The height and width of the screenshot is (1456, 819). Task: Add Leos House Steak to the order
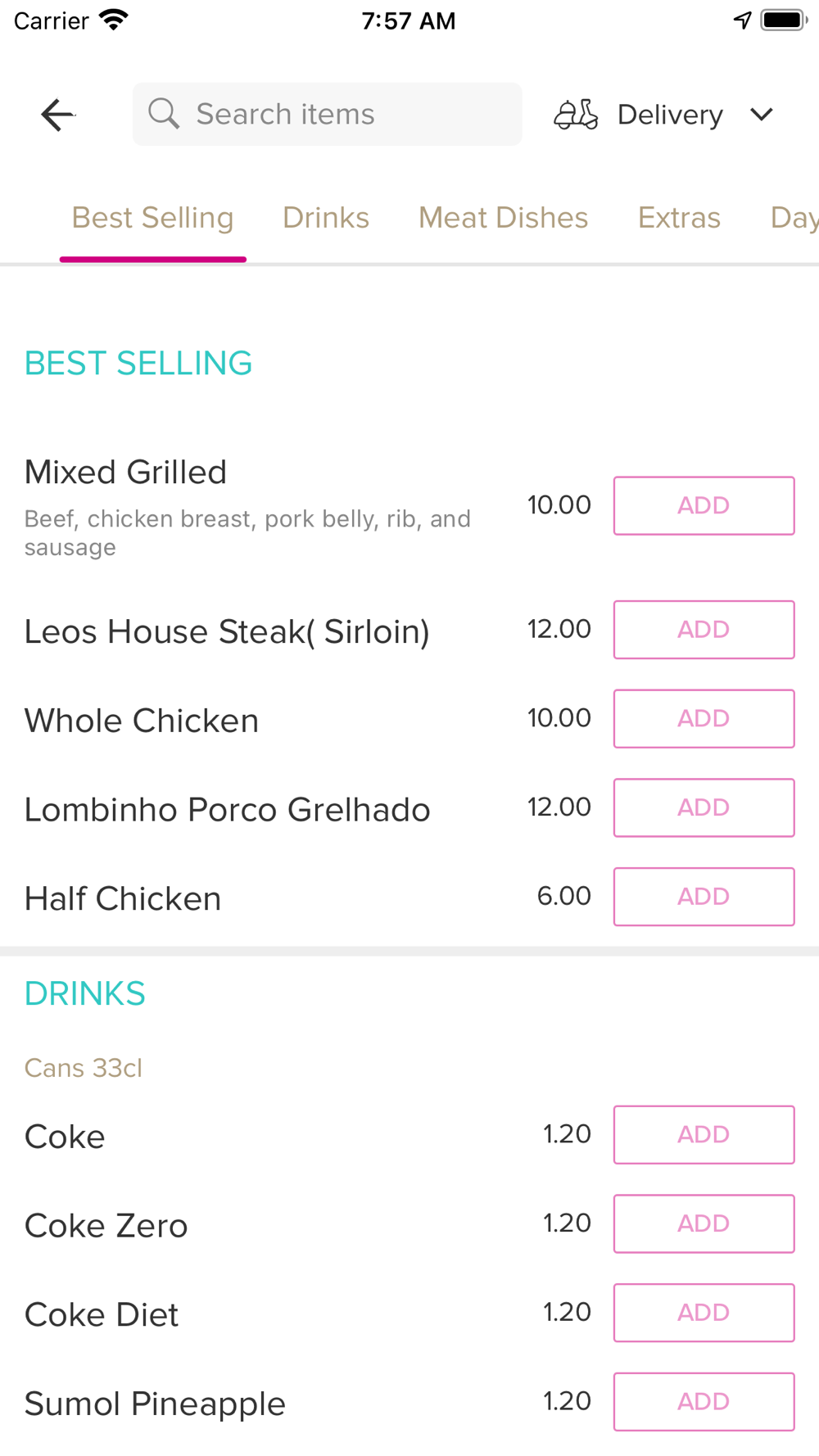[x=704, y=630]
